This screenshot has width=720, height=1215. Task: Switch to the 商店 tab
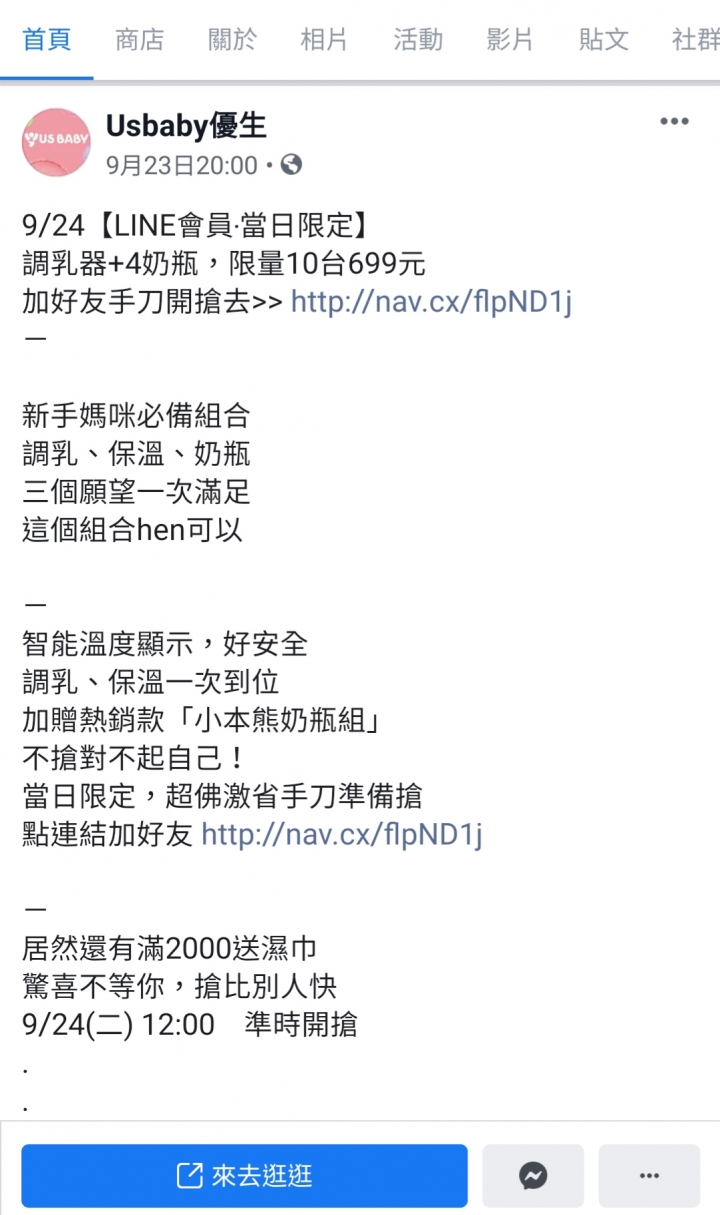pyautogui.click(x=139, y=40)
